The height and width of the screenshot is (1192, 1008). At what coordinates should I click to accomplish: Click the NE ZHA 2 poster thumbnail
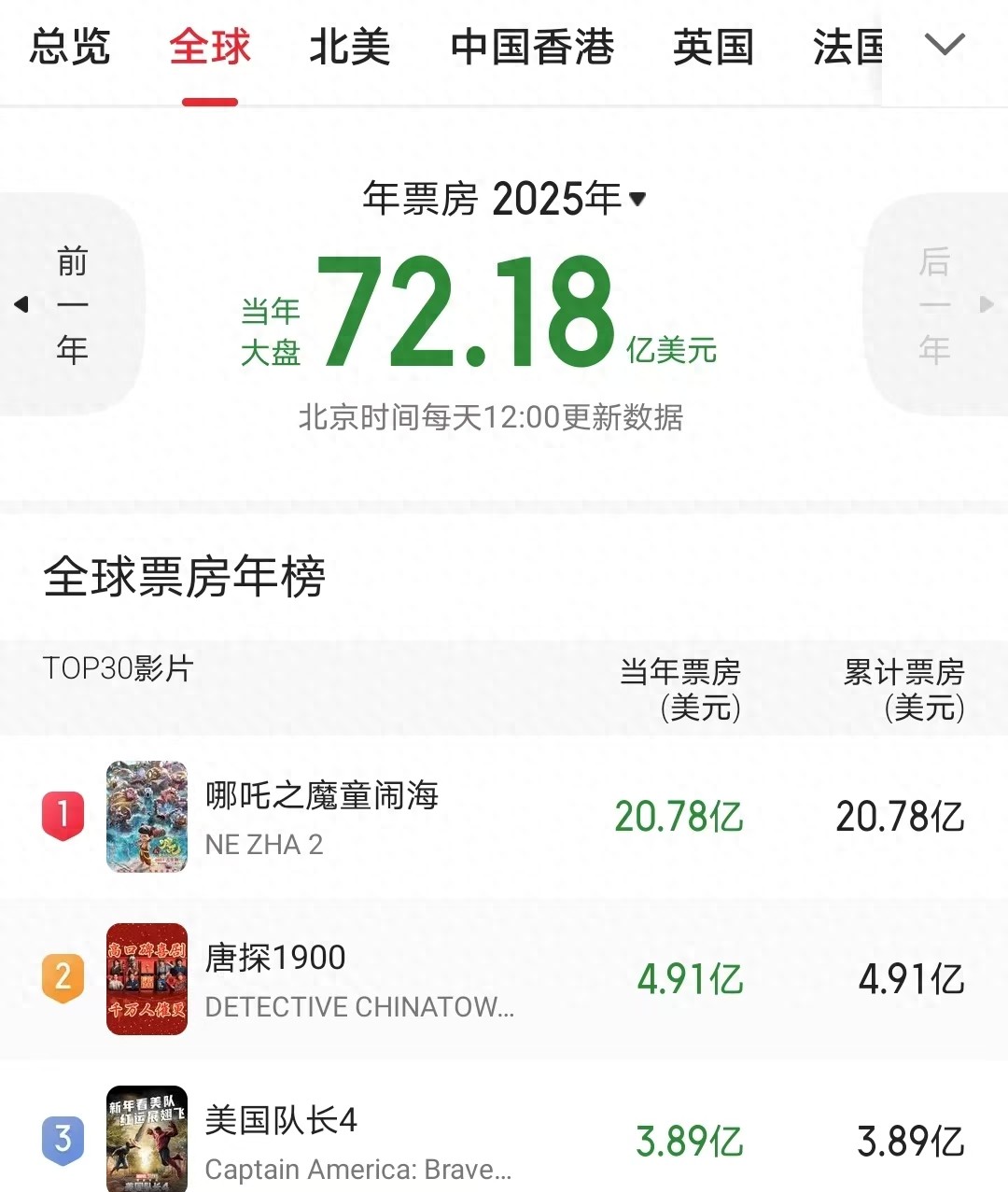click(x=147, y=817)
